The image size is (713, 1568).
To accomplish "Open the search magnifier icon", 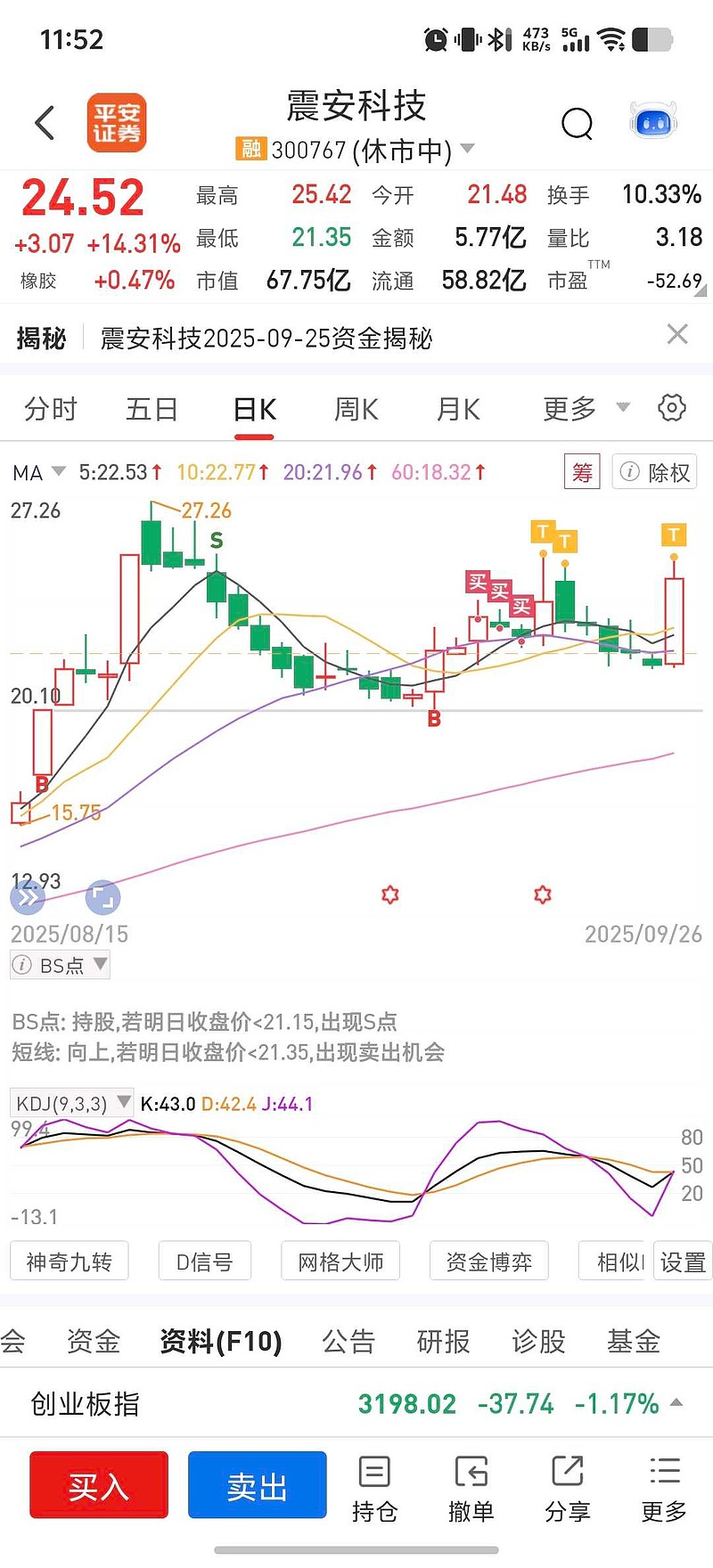I will coord(577,124).
